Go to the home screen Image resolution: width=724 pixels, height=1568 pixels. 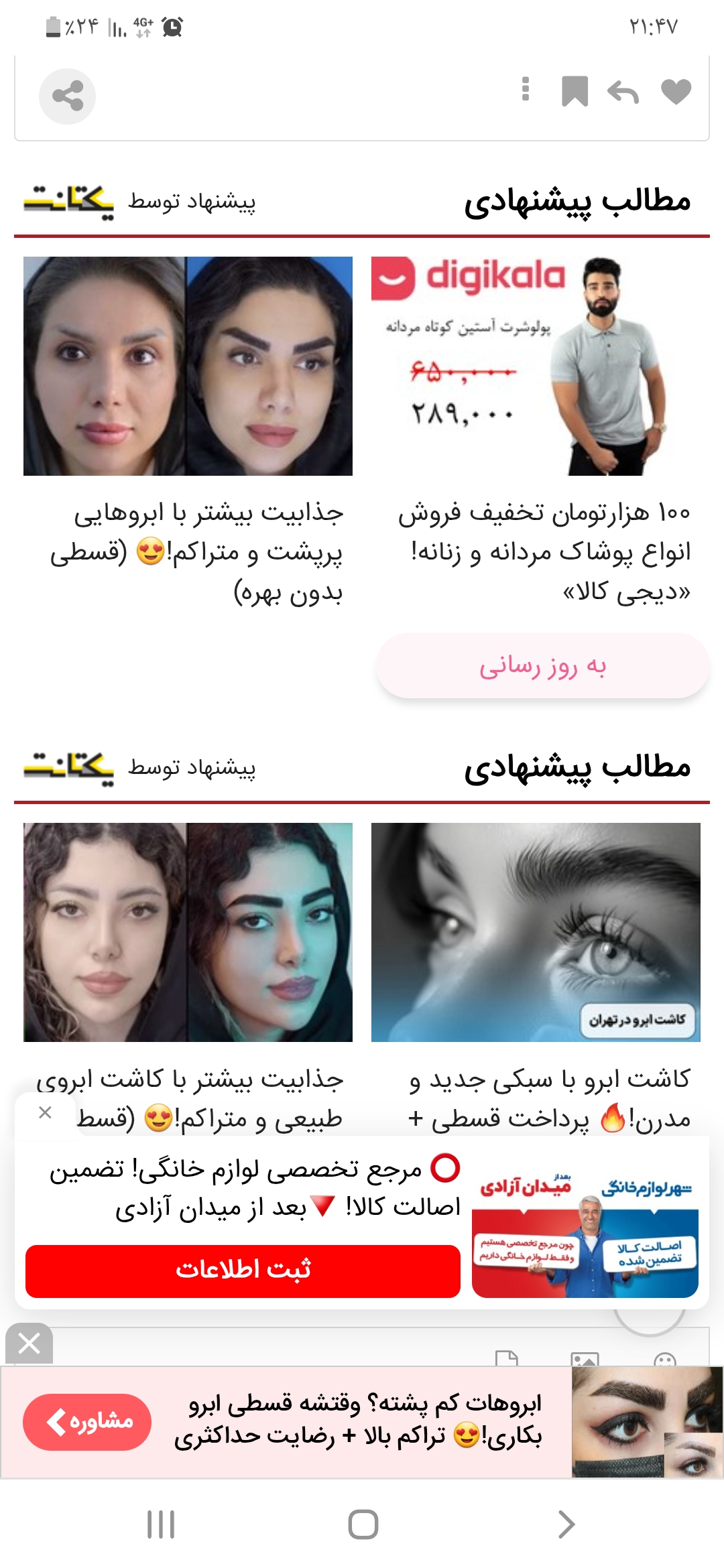pos(363,1524)
